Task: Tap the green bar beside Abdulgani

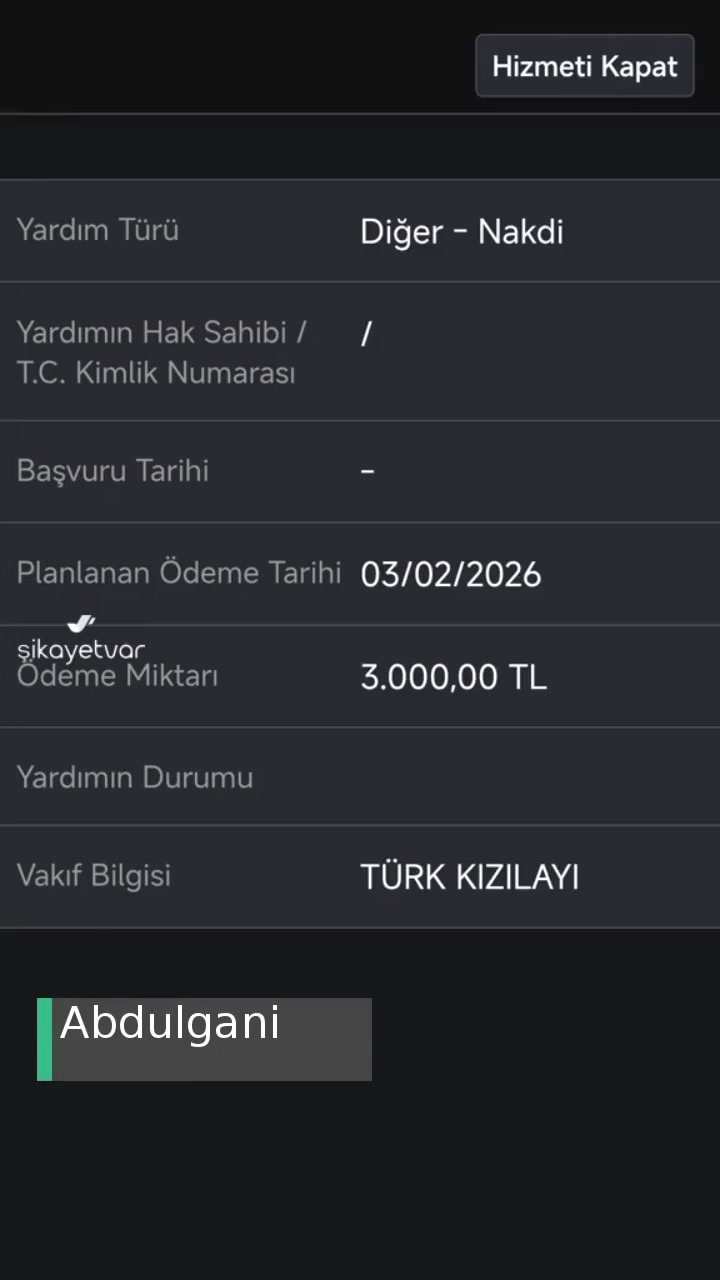Action: coord(43,1038)
